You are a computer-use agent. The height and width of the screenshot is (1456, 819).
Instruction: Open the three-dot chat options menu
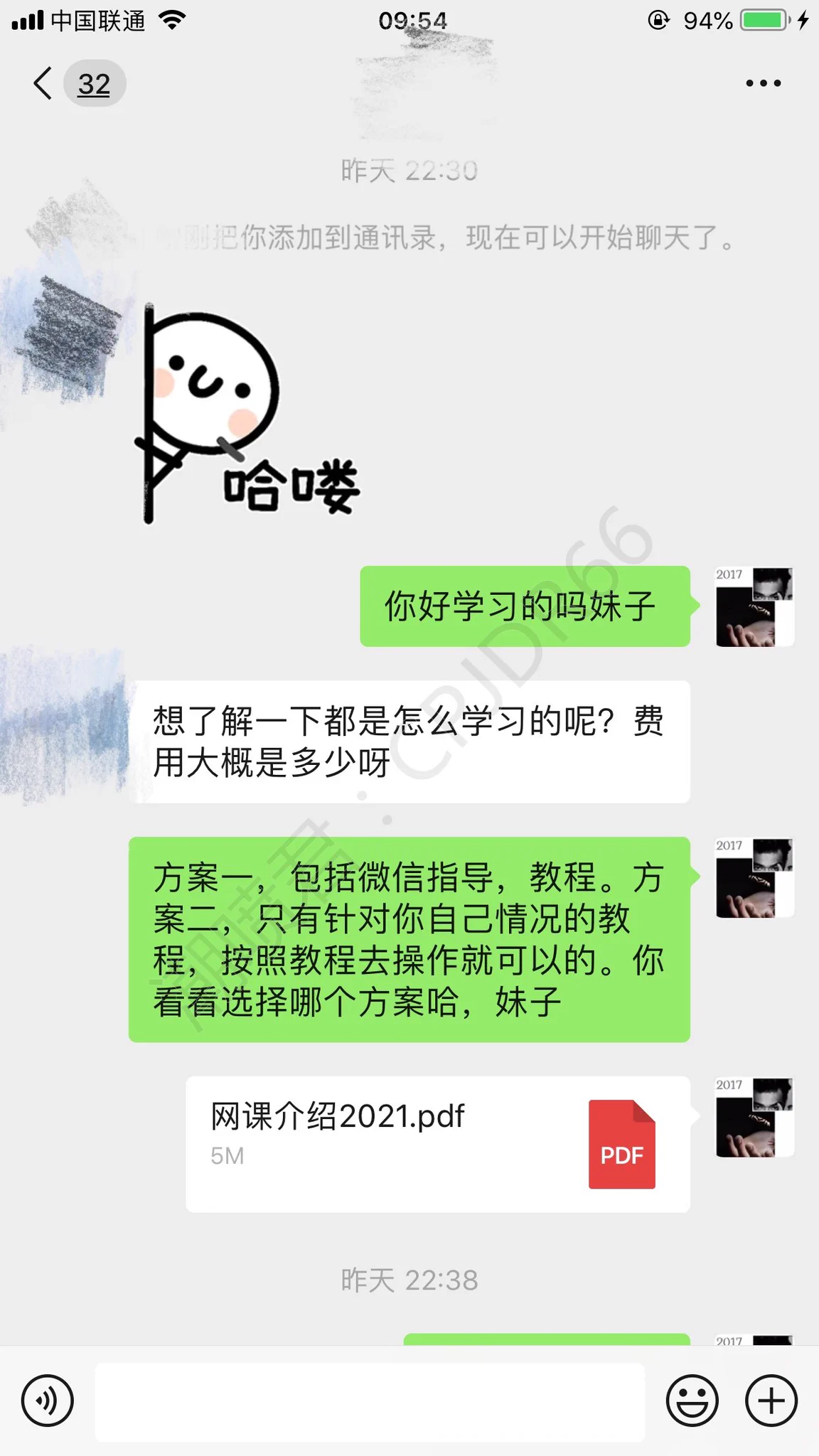click(763, 84)
